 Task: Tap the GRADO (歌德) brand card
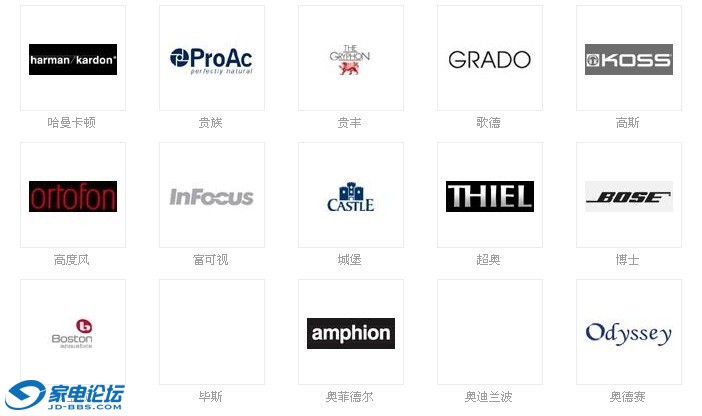coord(489,59)
